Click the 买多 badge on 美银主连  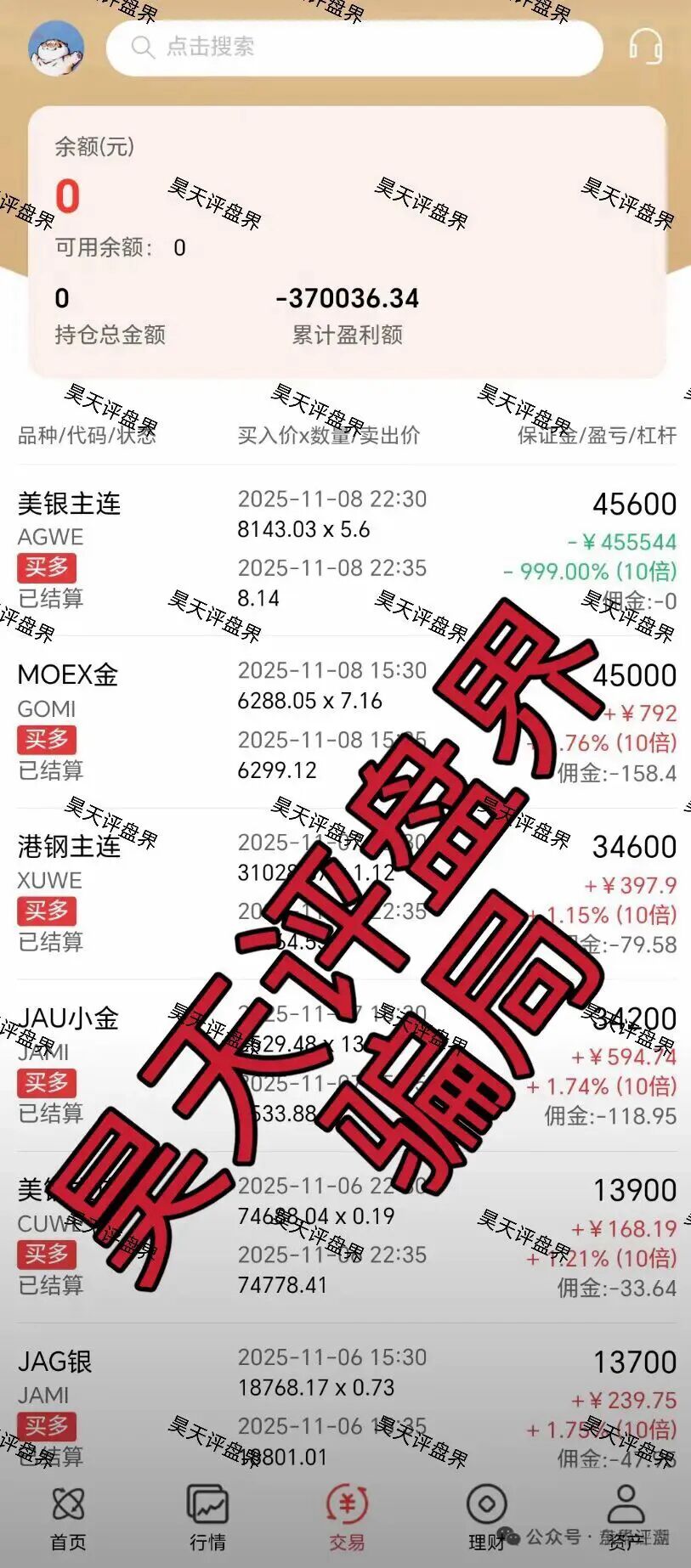coord(48,567)
